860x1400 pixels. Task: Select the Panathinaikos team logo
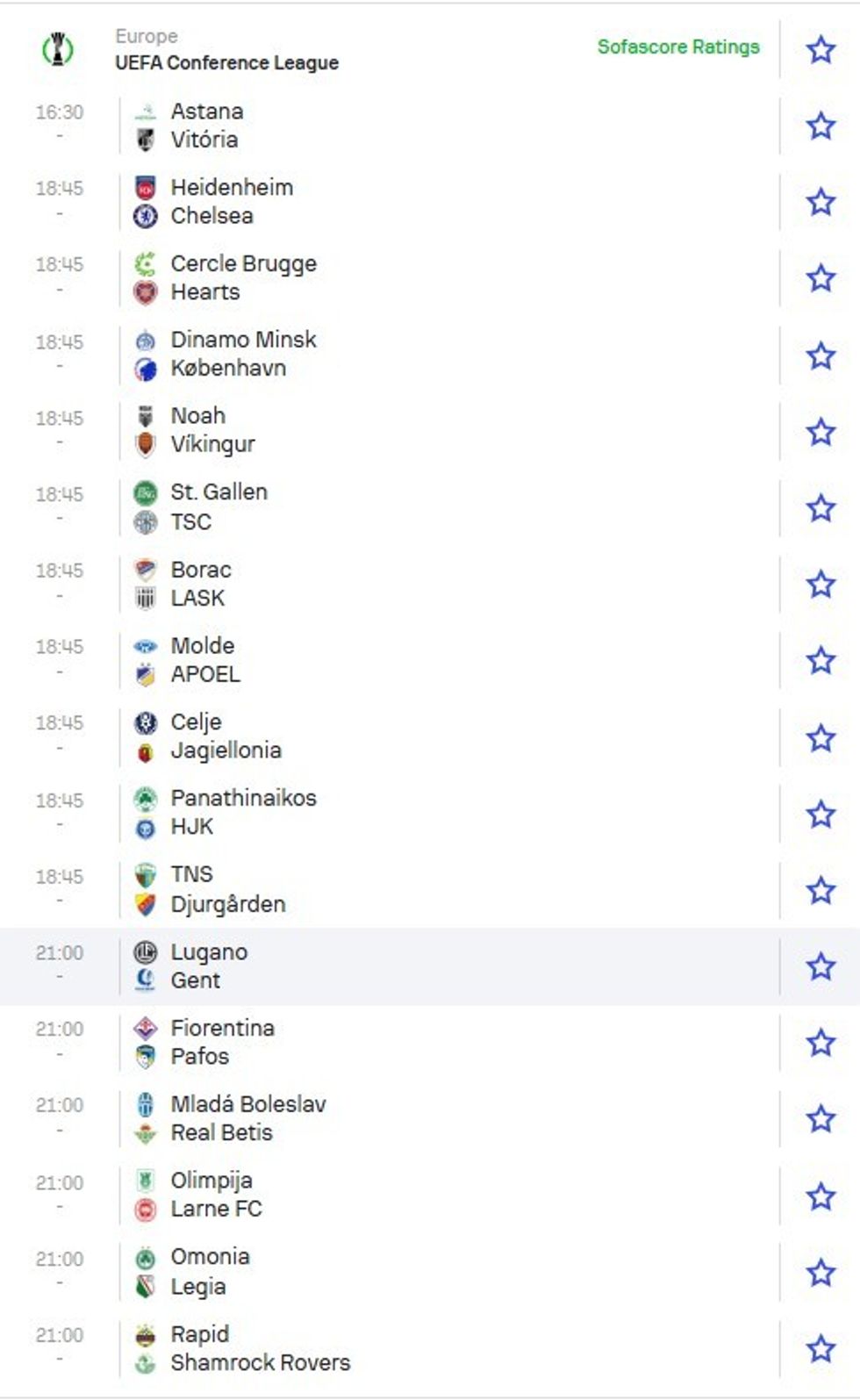click(x=145, y=798)
